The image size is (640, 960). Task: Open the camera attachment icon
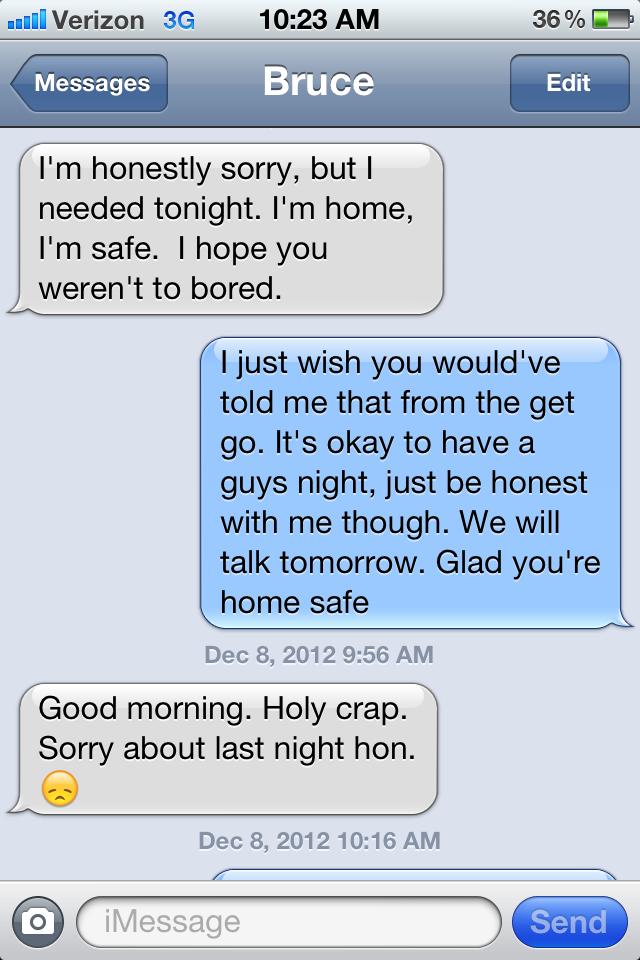[38, 921]
